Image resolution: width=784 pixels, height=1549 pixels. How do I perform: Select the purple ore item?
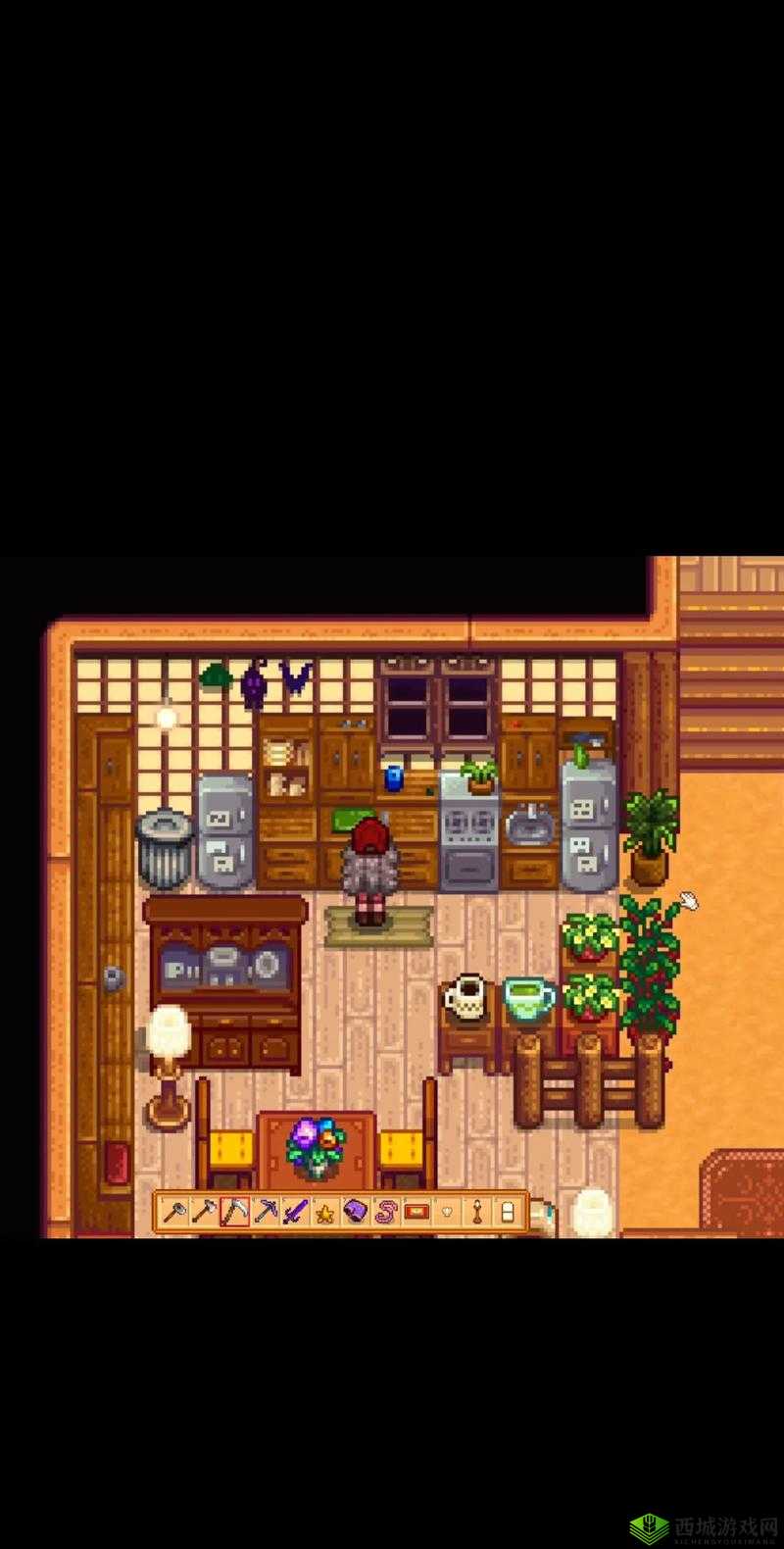(x=356, y=1213)
